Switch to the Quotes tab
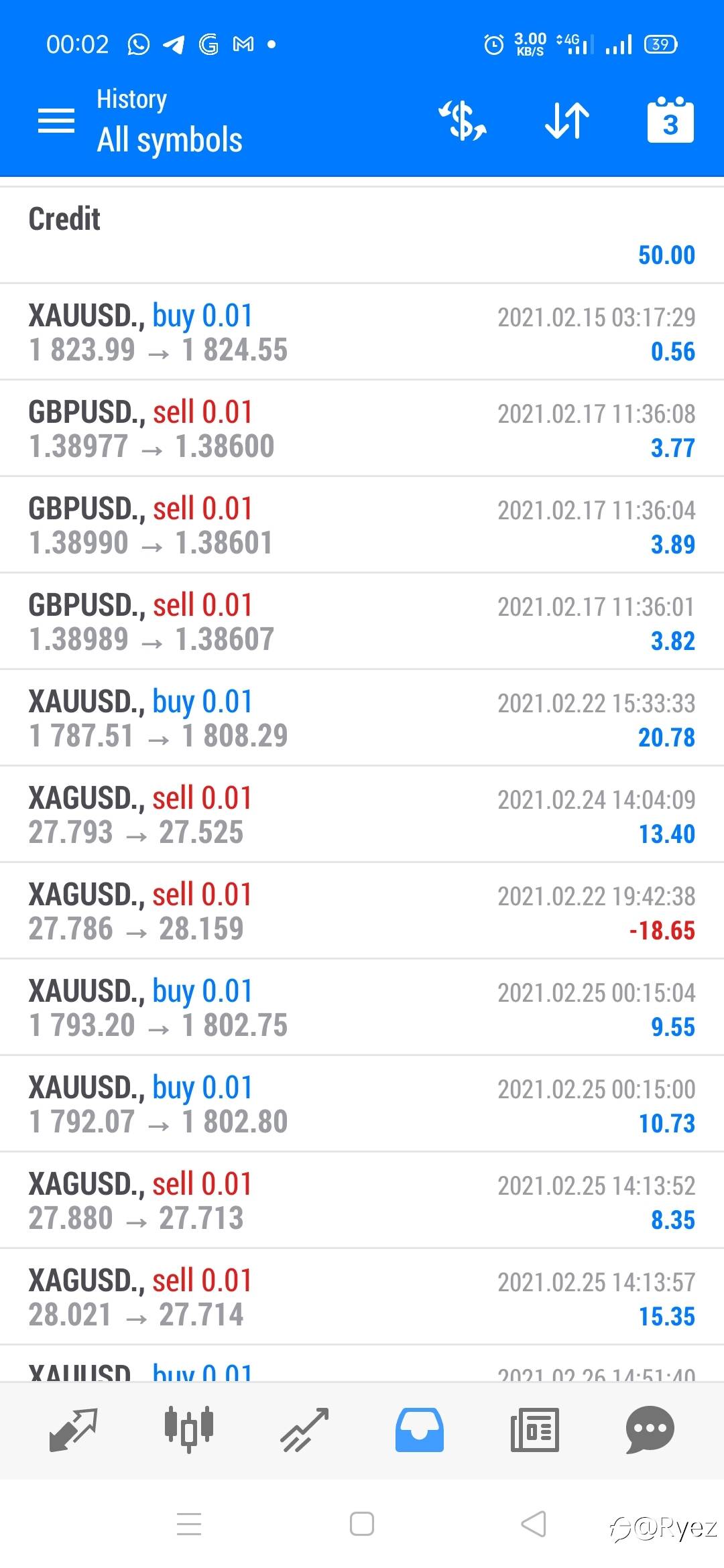 point(74,1429)
